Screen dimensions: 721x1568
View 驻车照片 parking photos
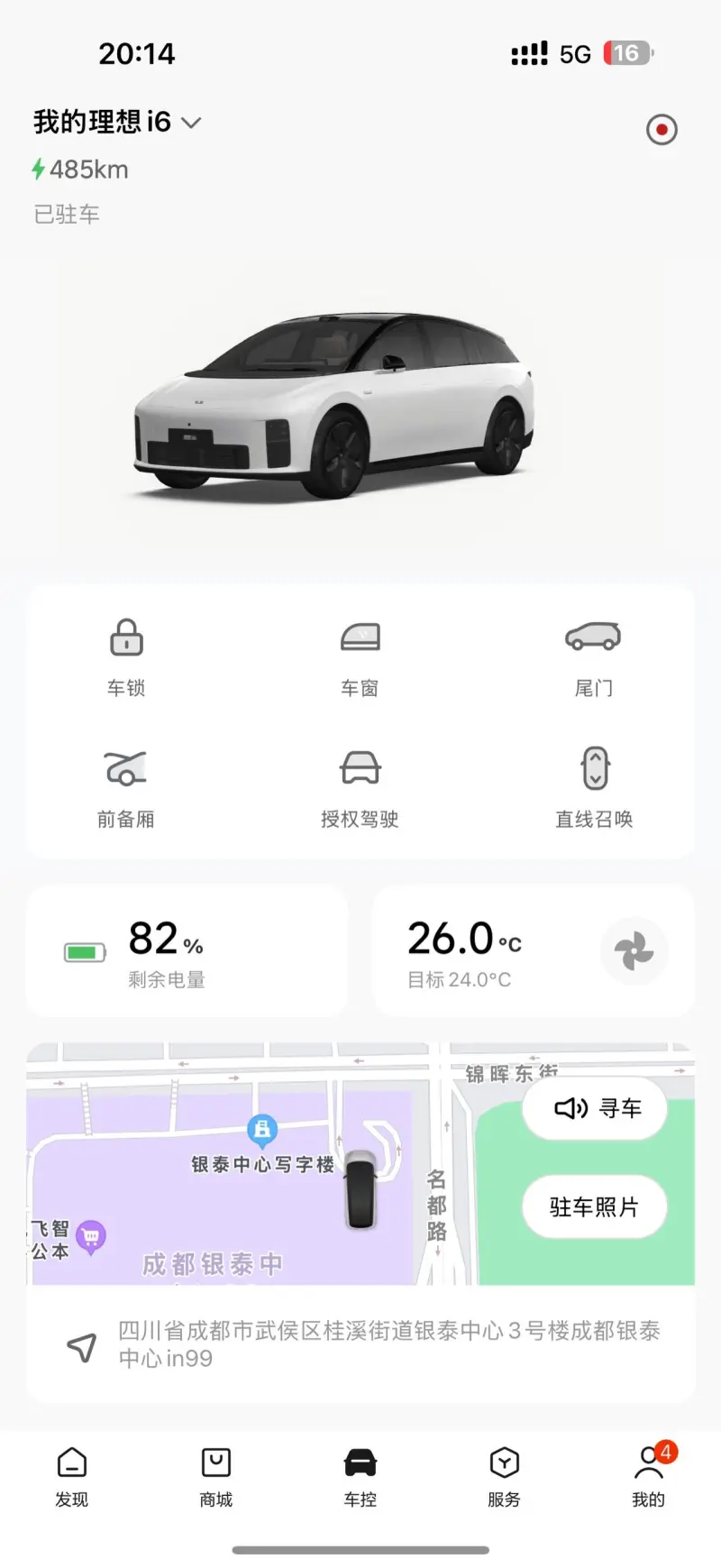coord(595,1206)
